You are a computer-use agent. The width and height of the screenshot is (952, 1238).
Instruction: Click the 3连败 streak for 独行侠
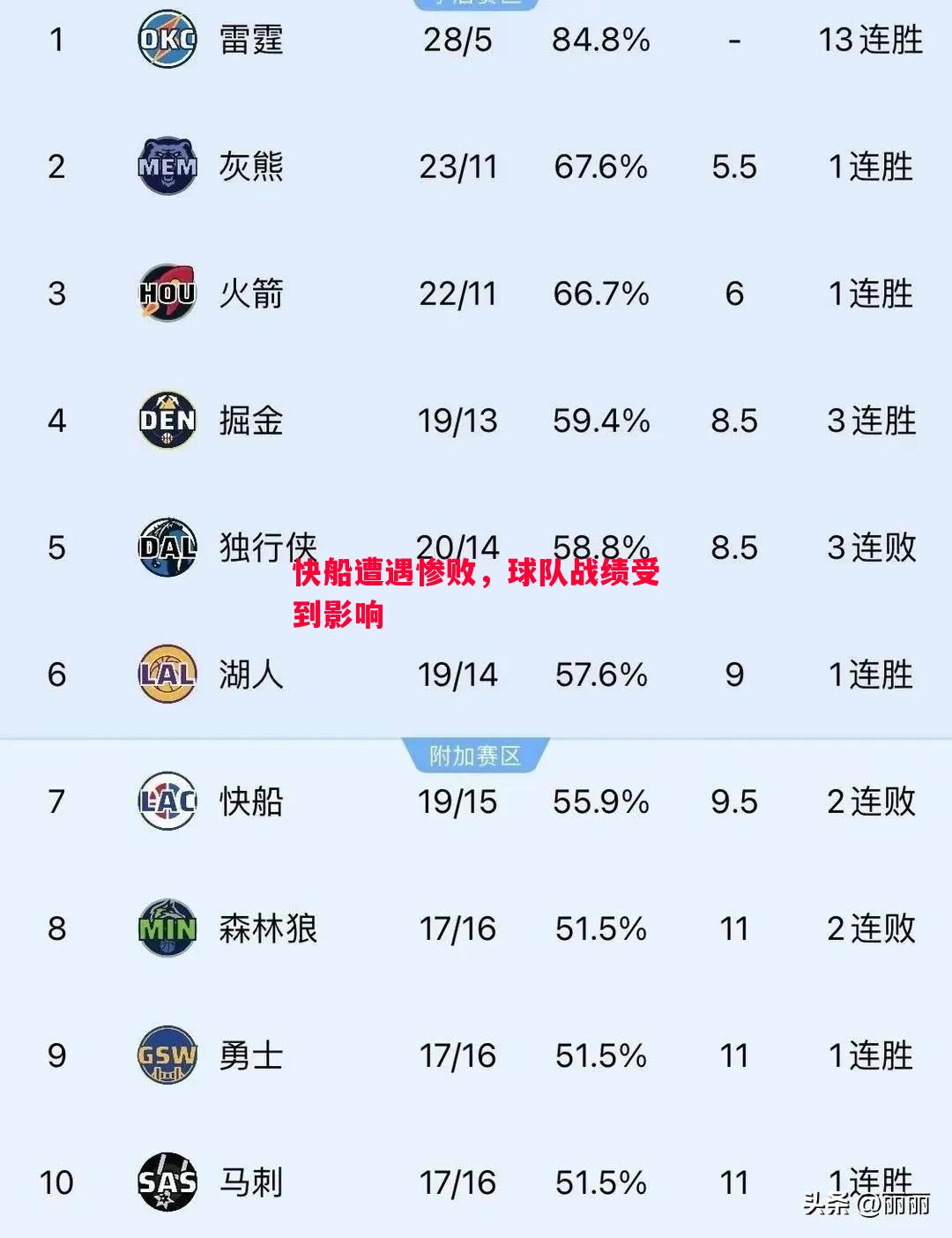click(866, 548)
